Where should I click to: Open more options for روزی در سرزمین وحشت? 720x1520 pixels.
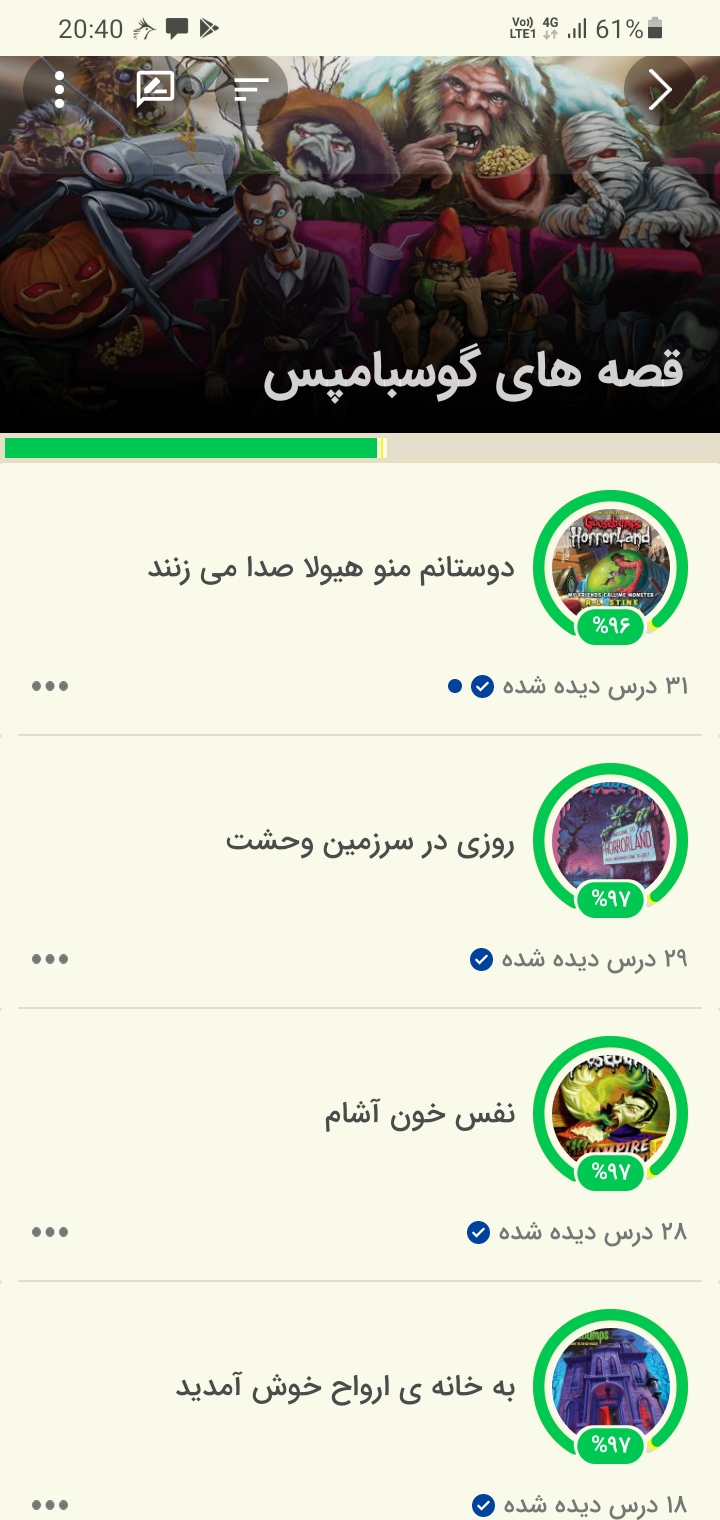(50, 960)
